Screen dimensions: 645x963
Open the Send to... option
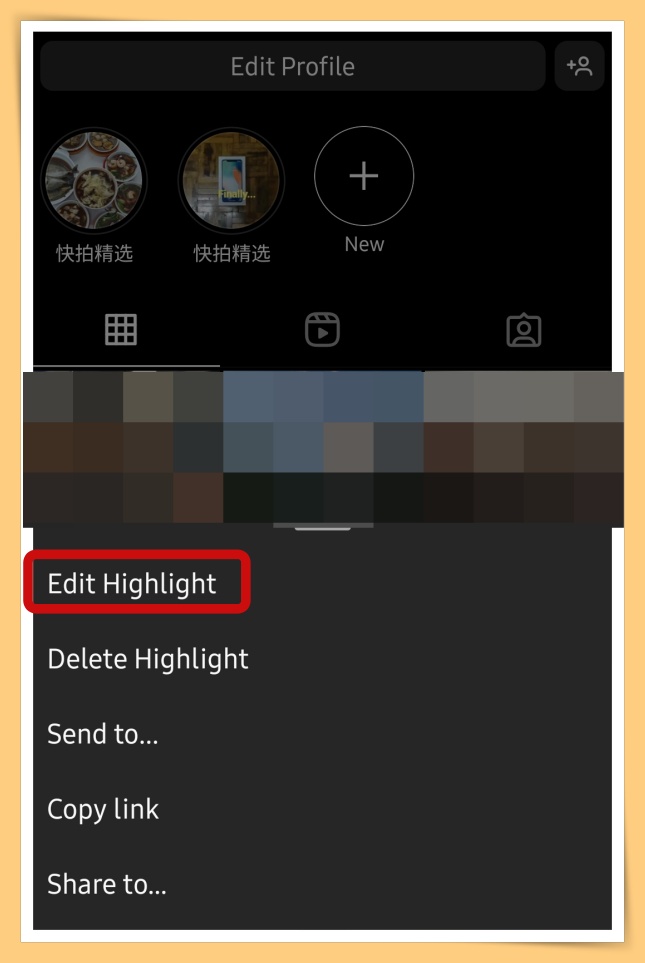[103, 734]
